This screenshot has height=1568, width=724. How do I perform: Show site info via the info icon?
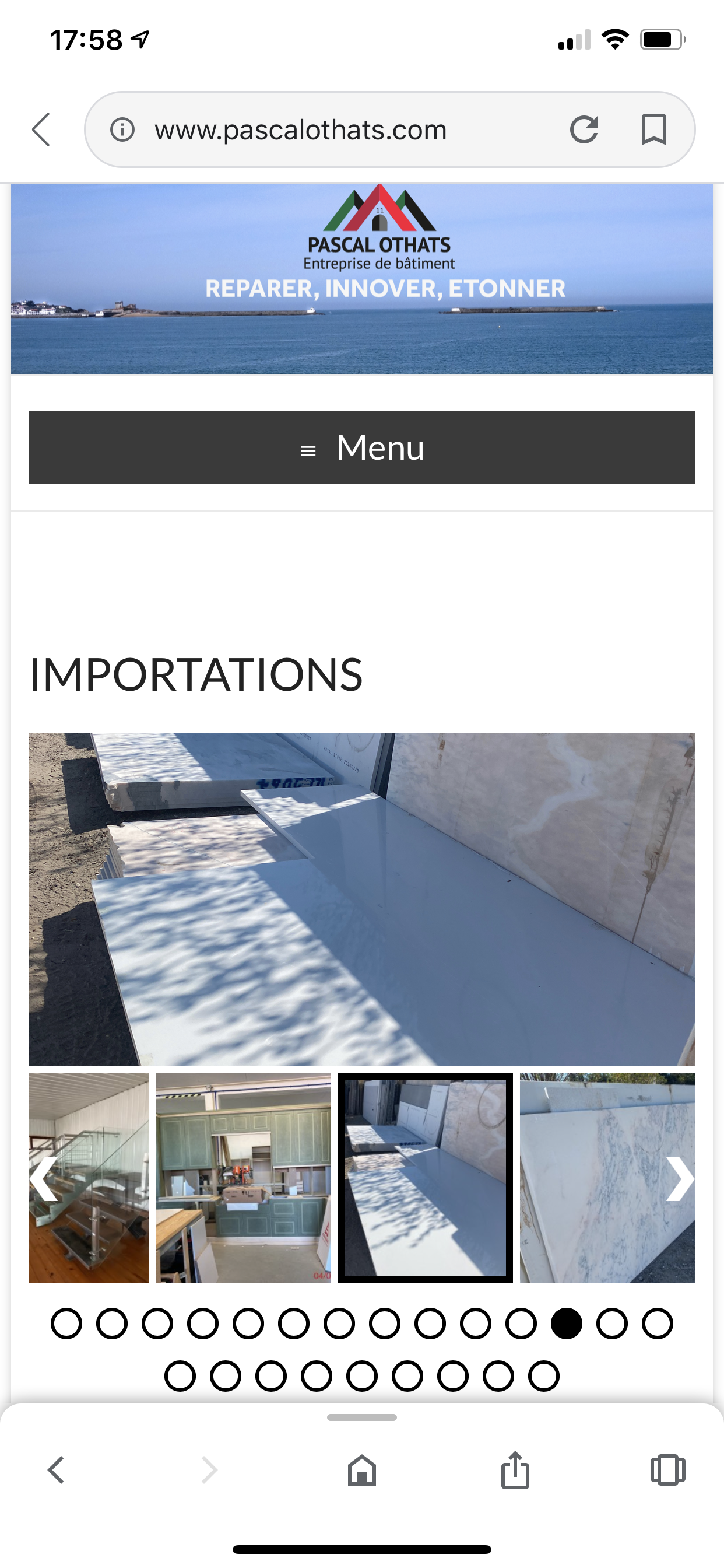click(122, 129)
